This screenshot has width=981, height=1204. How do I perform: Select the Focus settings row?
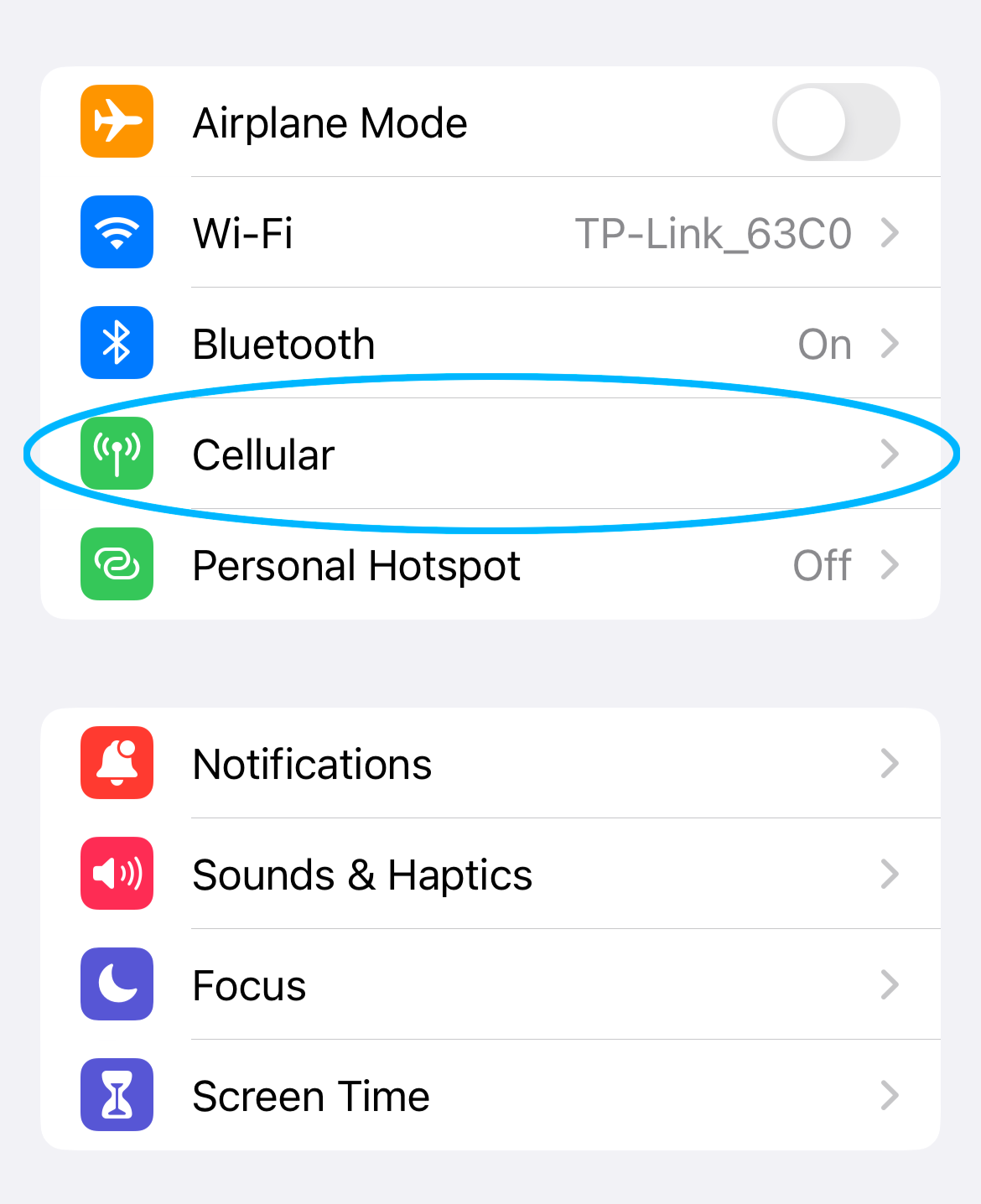[490, 985]
